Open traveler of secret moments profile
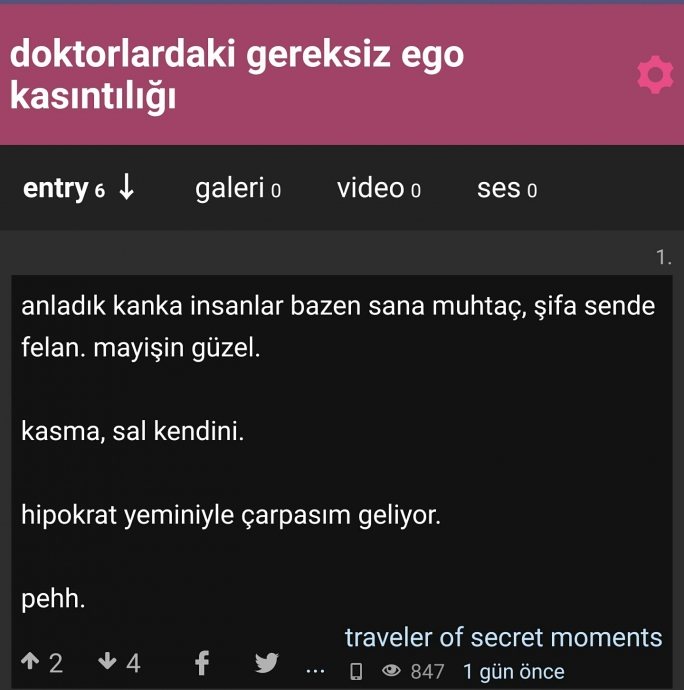 (503, 637)
